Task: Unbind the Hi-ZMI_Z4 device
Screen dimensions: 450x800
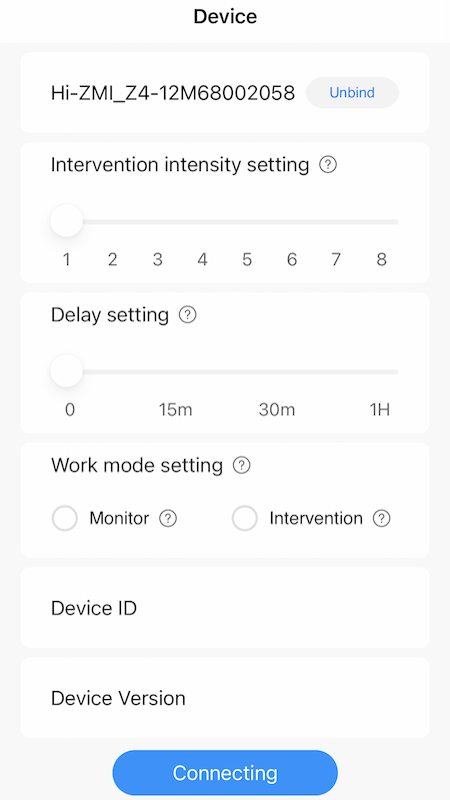Action: click(x=352, y=92)
